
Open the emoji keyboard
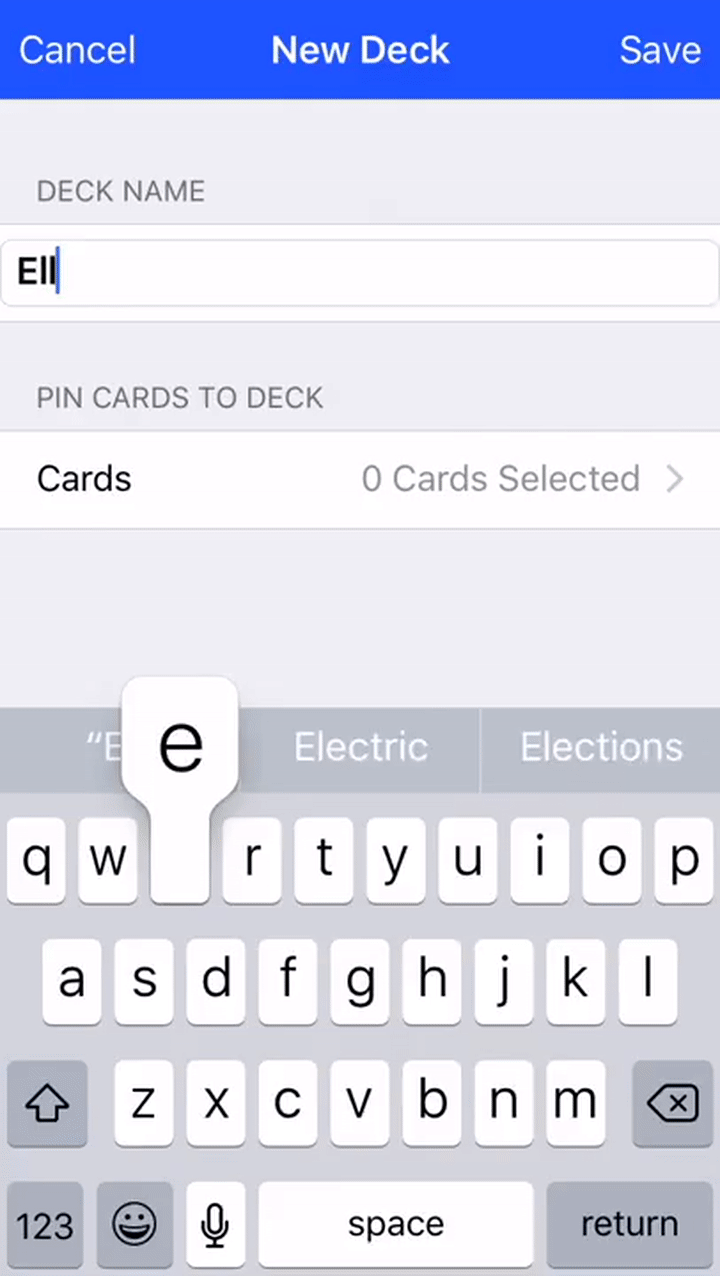(x=135, y=1225)
